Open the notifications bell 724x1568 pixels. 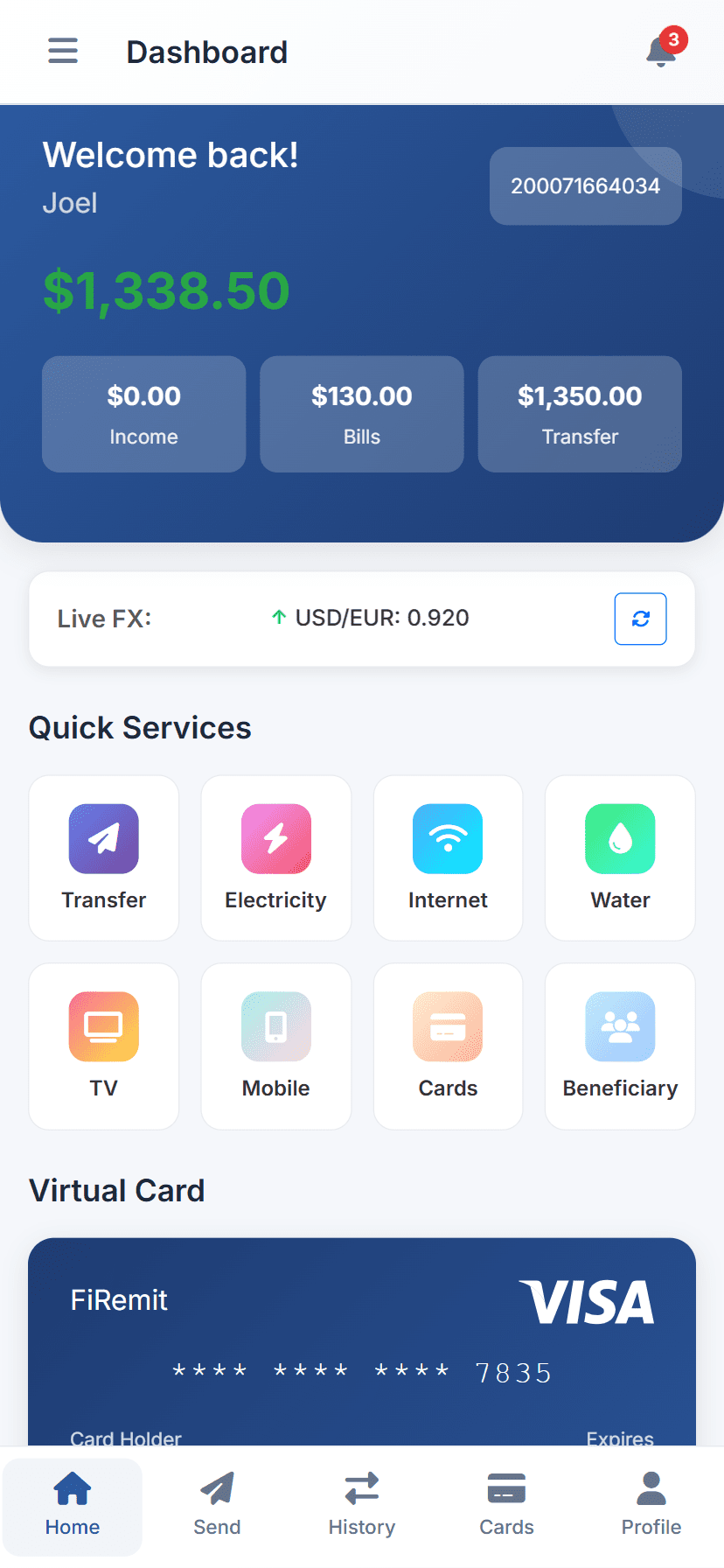point(662,52)
